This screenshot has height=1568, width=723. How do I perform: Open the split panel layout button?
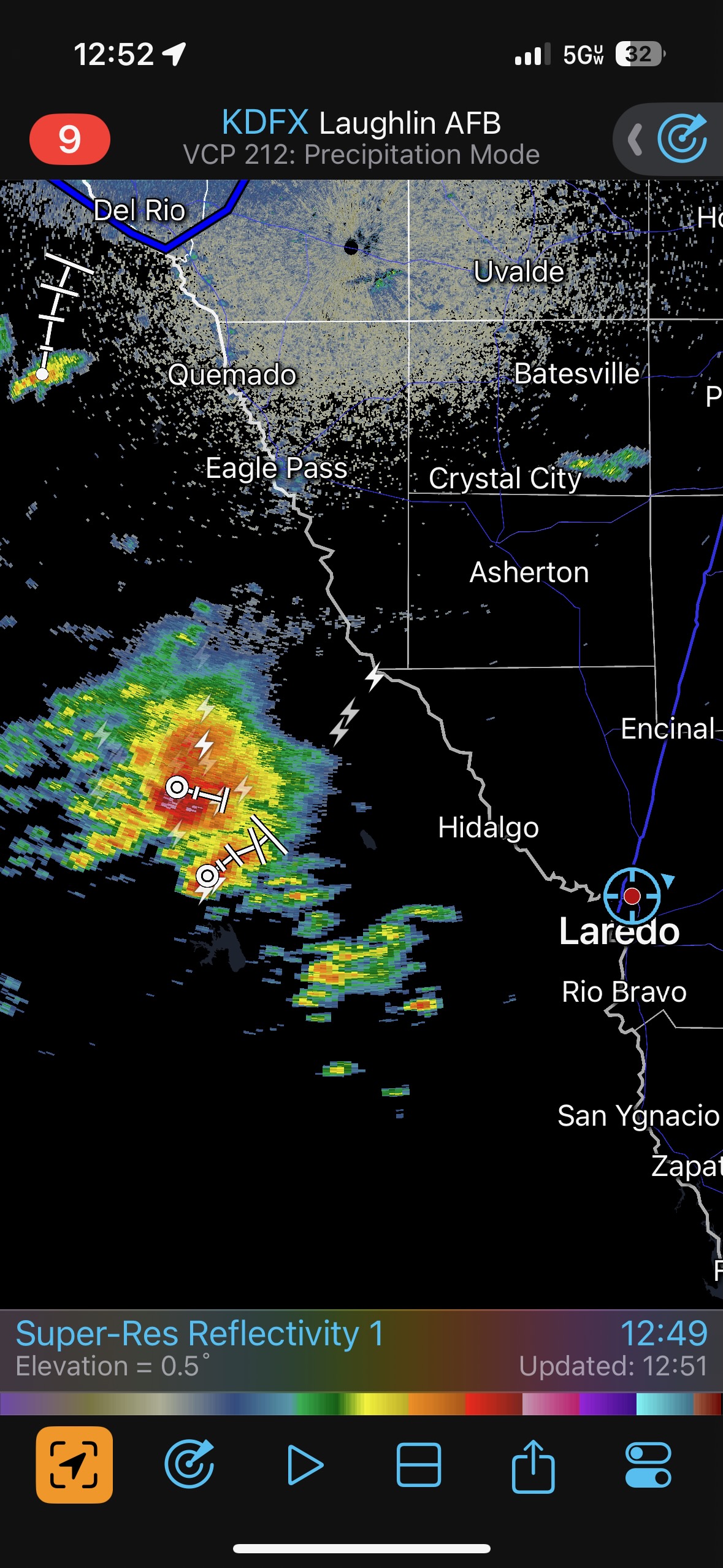pos(419,1464)
